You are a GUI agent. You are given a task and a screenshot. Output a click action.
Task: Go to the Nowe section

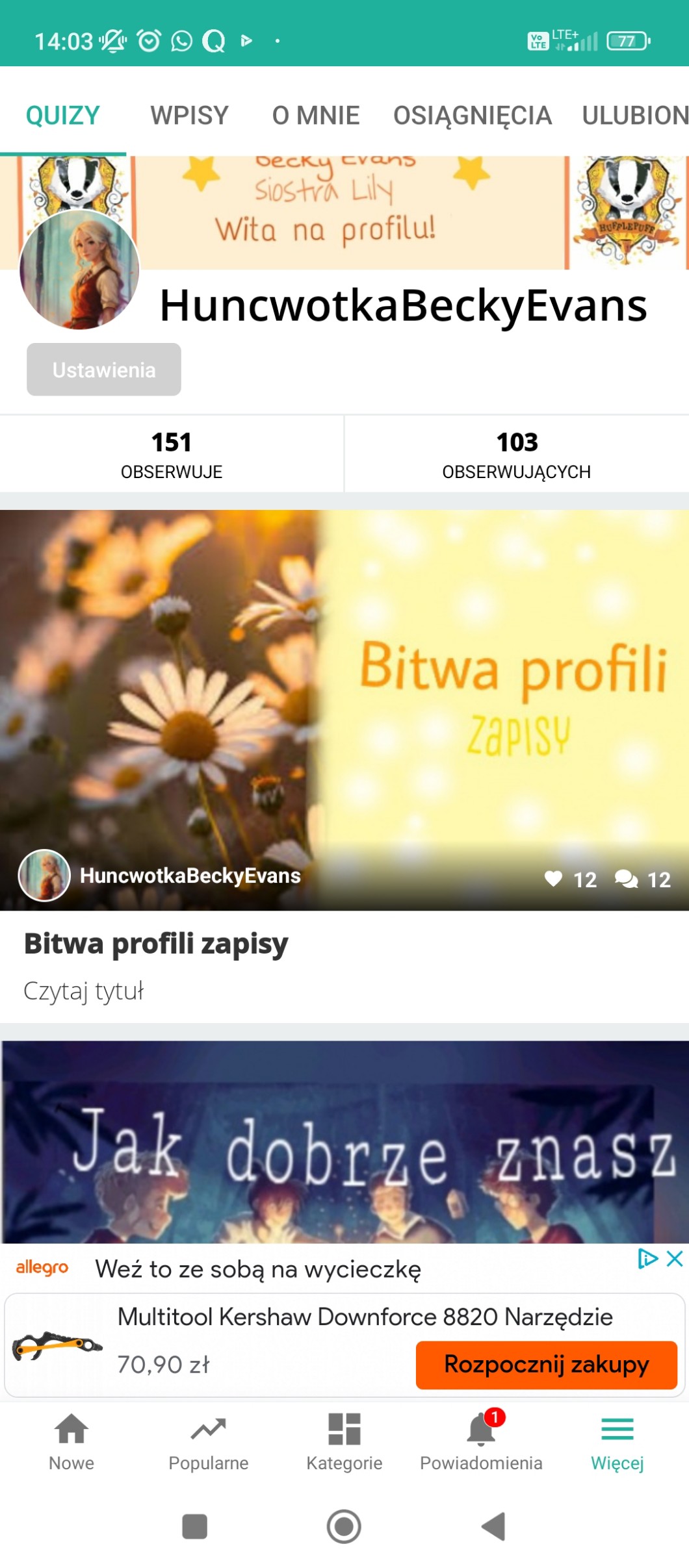point(71,1441)
